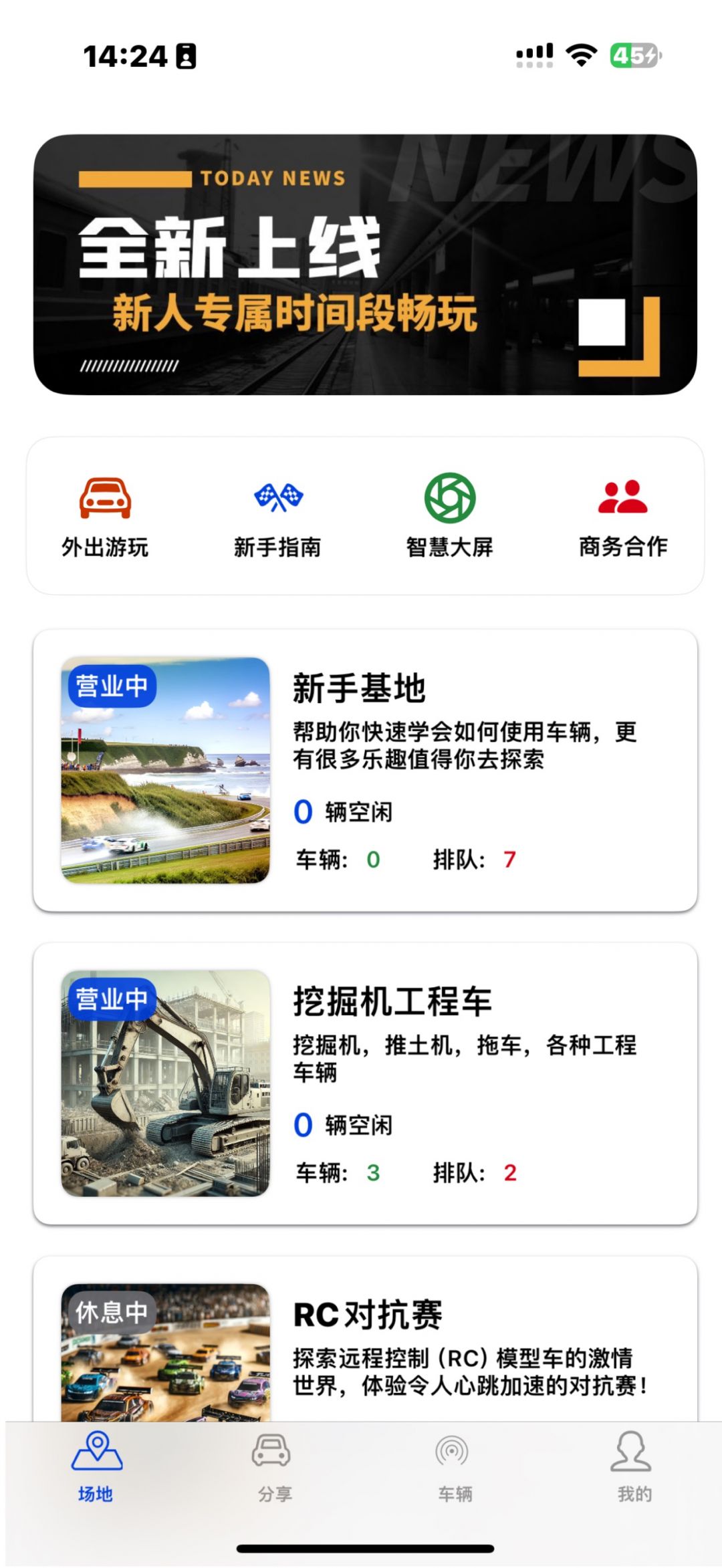Viewport: 722px width, 1568px height.
Task: Open the 全新上线 news banner
Action: (x=365, y=265)
